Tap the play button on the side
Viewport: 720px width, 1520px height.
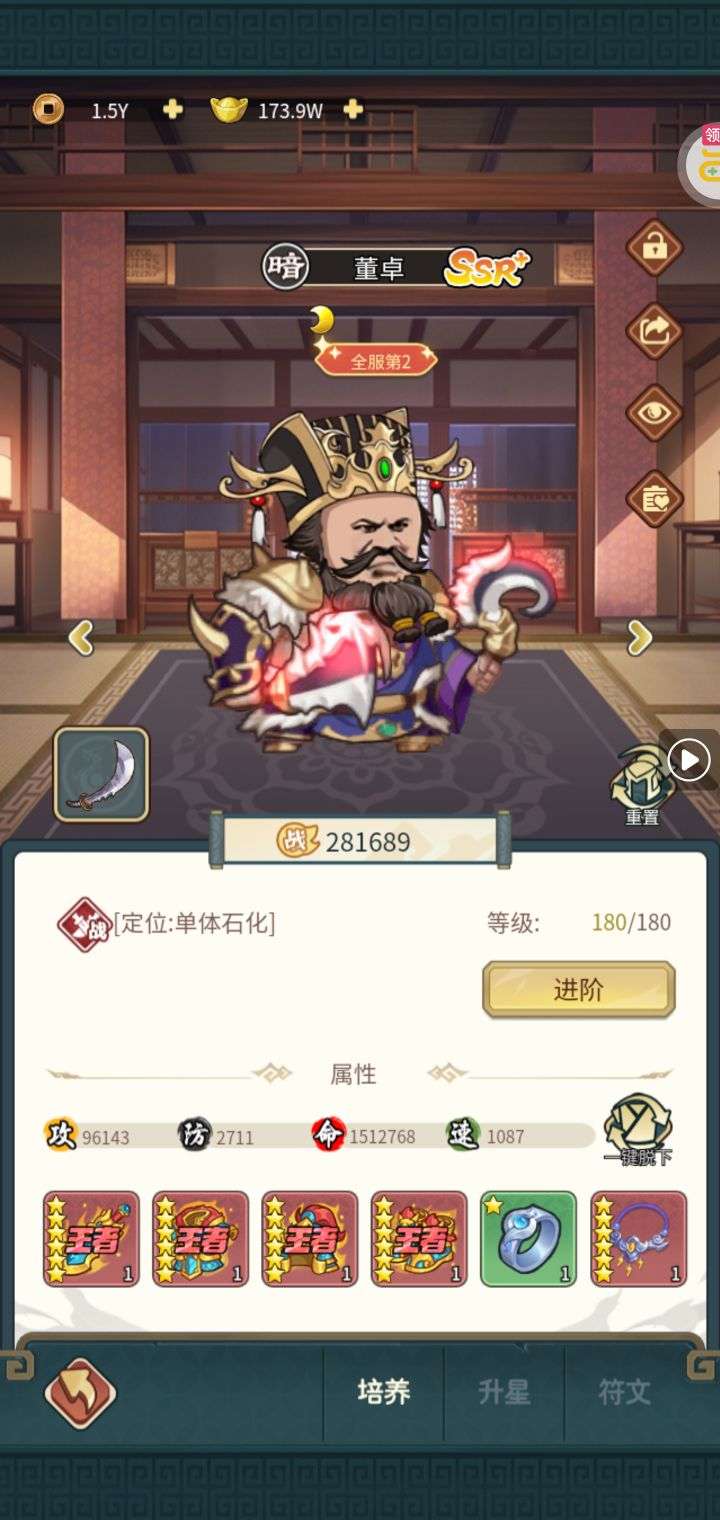tap(689, 761)
